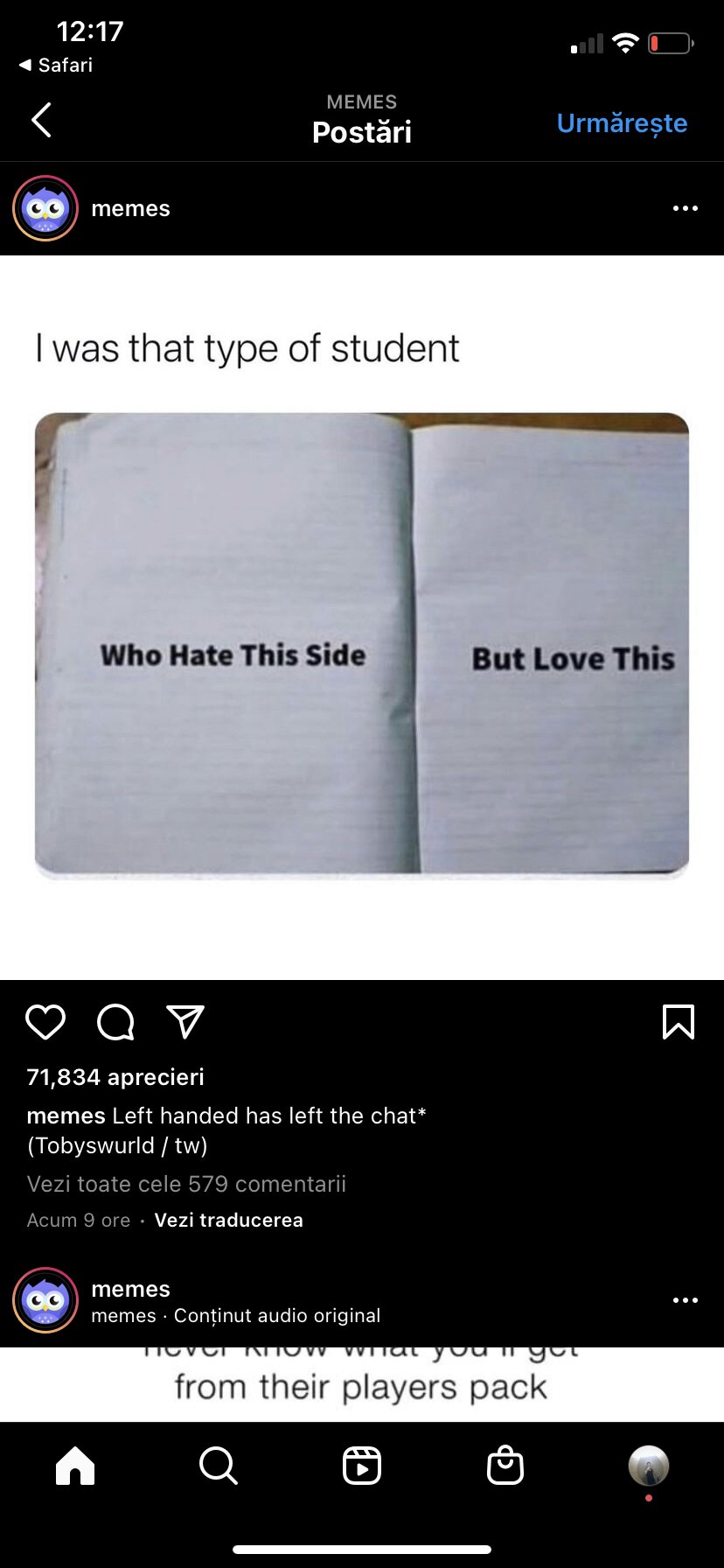The width and height of the screenshot is (724, 1568).
Task: Bookmark the notebook meme post
Action: click(679, 1021)
